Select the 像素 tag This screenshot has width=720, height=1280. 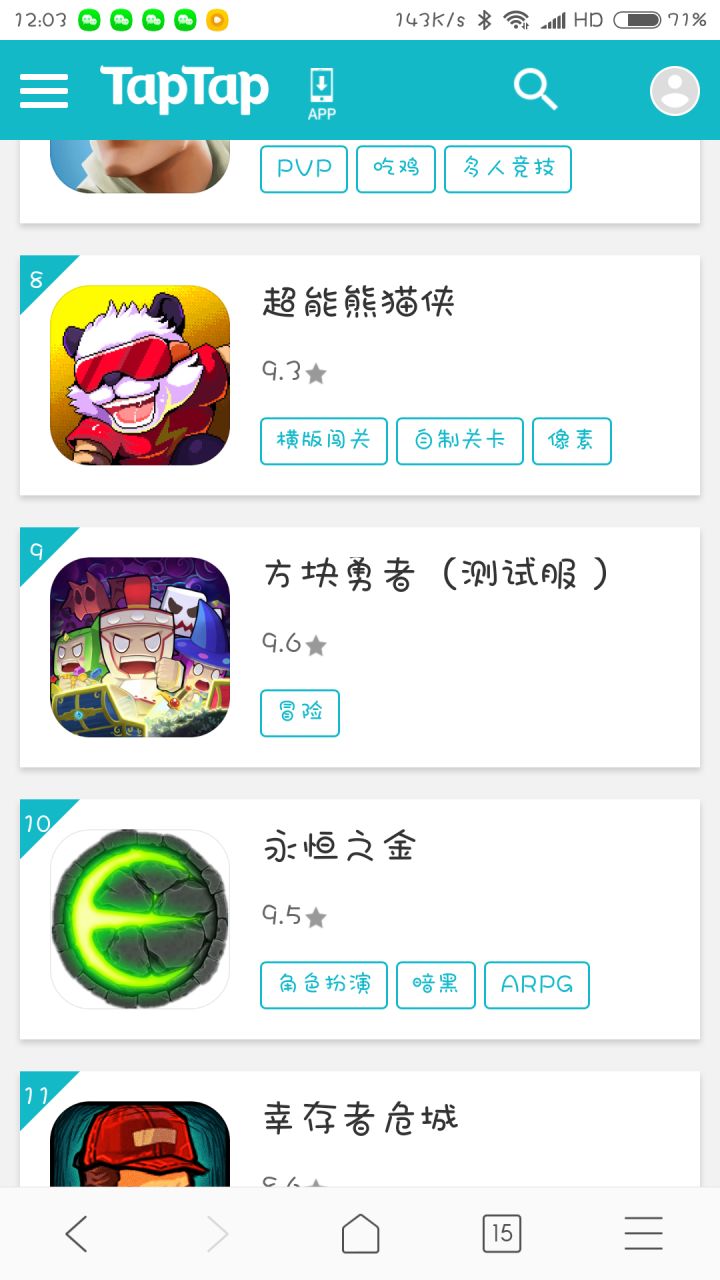point(571,440)
